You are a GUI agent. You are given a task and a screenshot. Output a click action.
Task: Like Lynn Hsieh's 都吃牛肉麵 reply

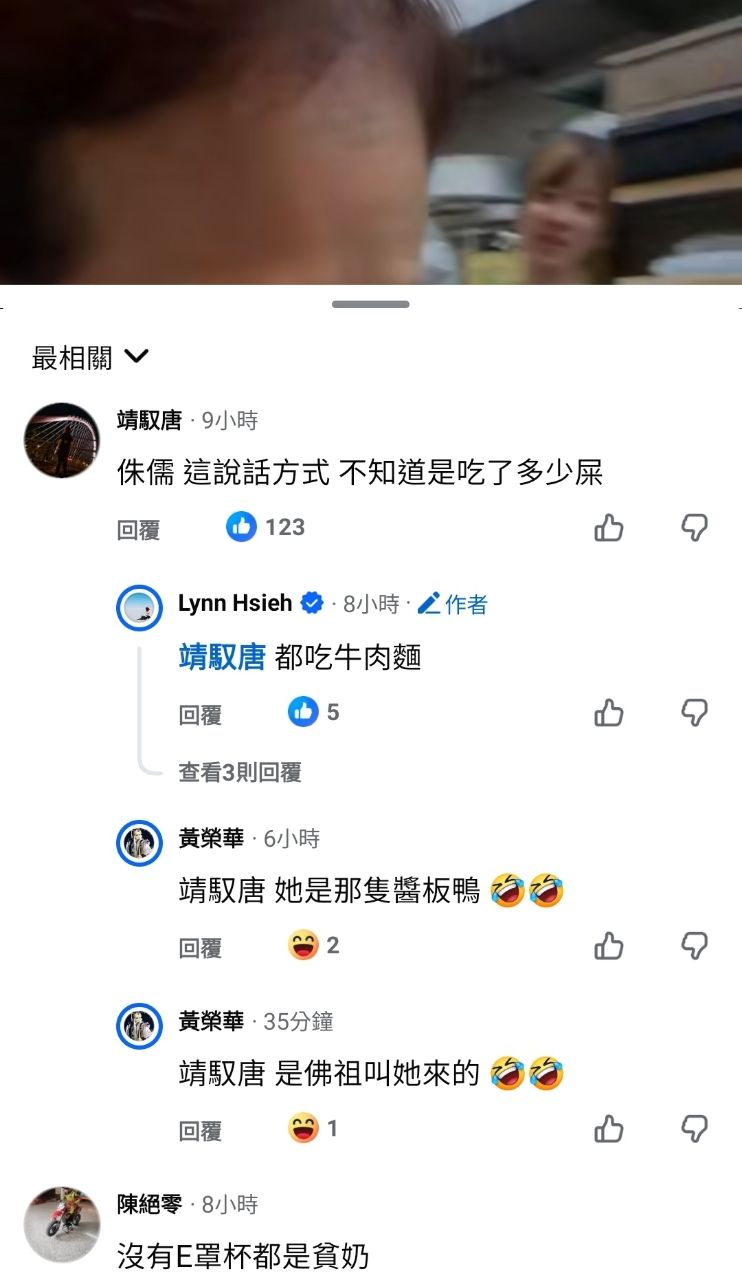(609, 713)
